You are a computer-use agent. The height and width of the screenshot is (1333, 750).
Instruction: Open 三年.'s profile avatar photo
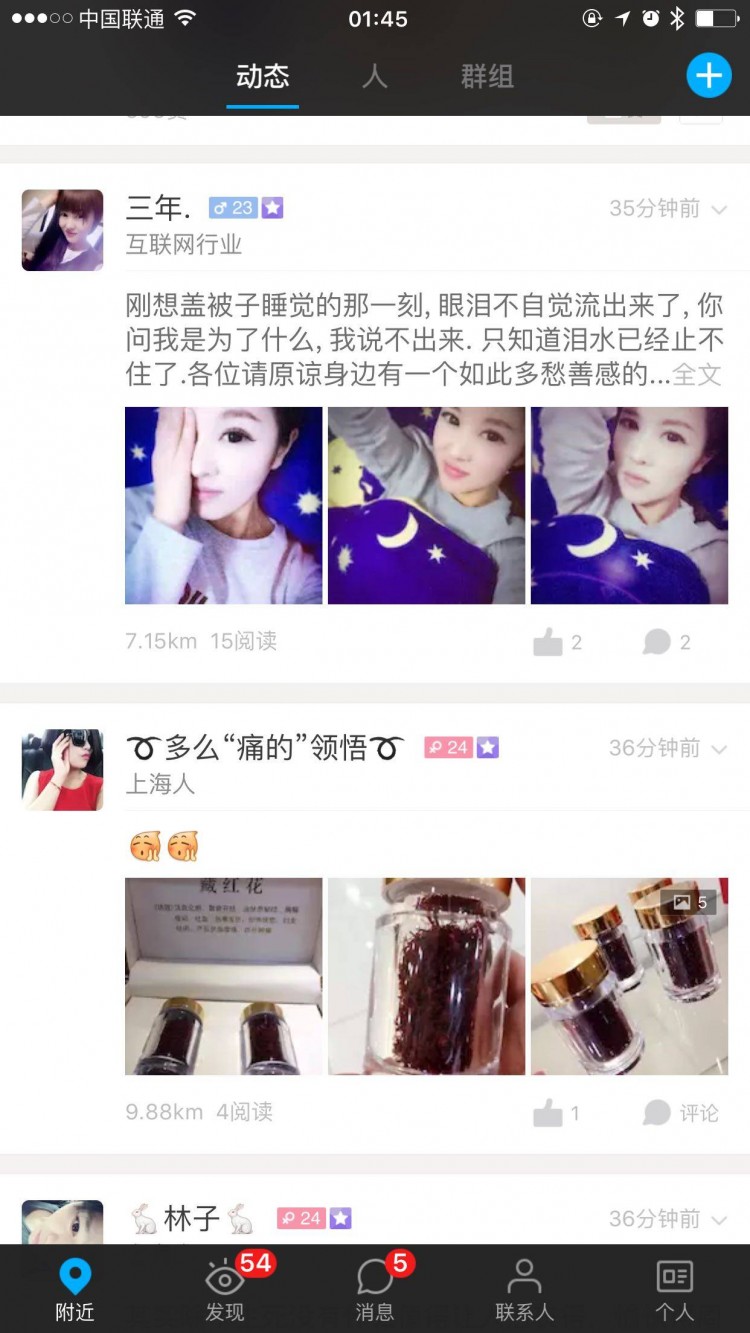coord(62,230)
